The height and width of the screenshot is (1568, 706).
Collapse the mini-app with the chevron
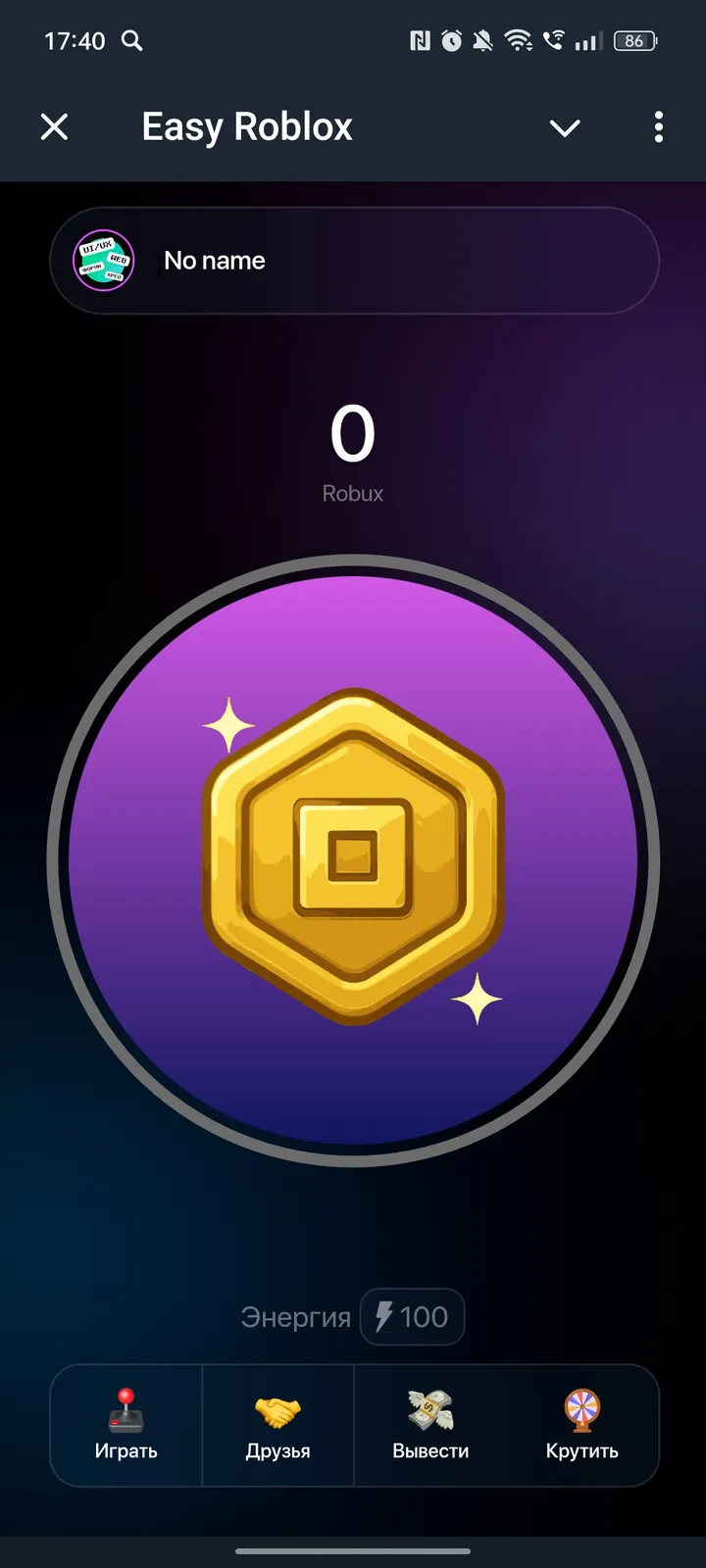[565, 127]
